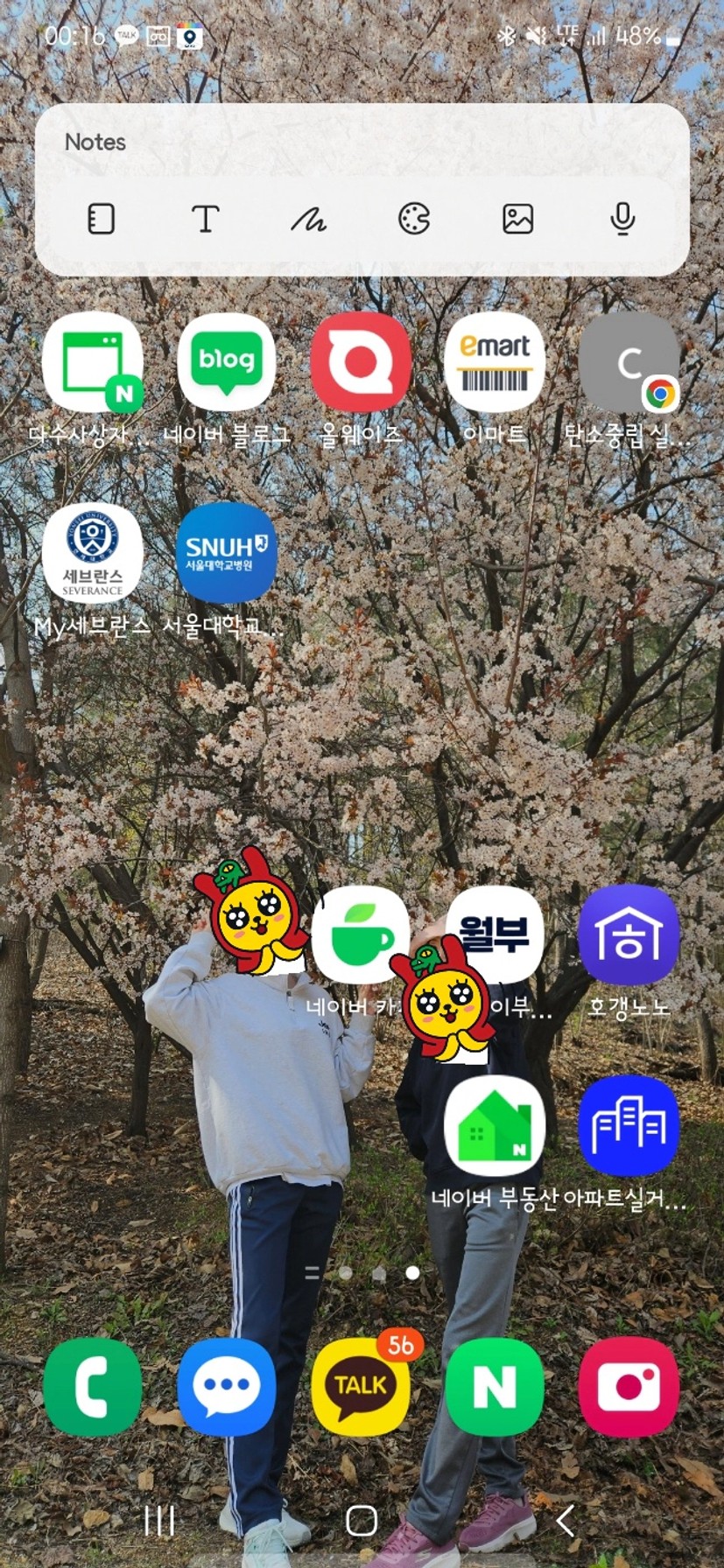The width and height of the screenshot is (724, 1568).
Task: Launch the 네이버 부동산 app
Action: (x=495, y=1125)
